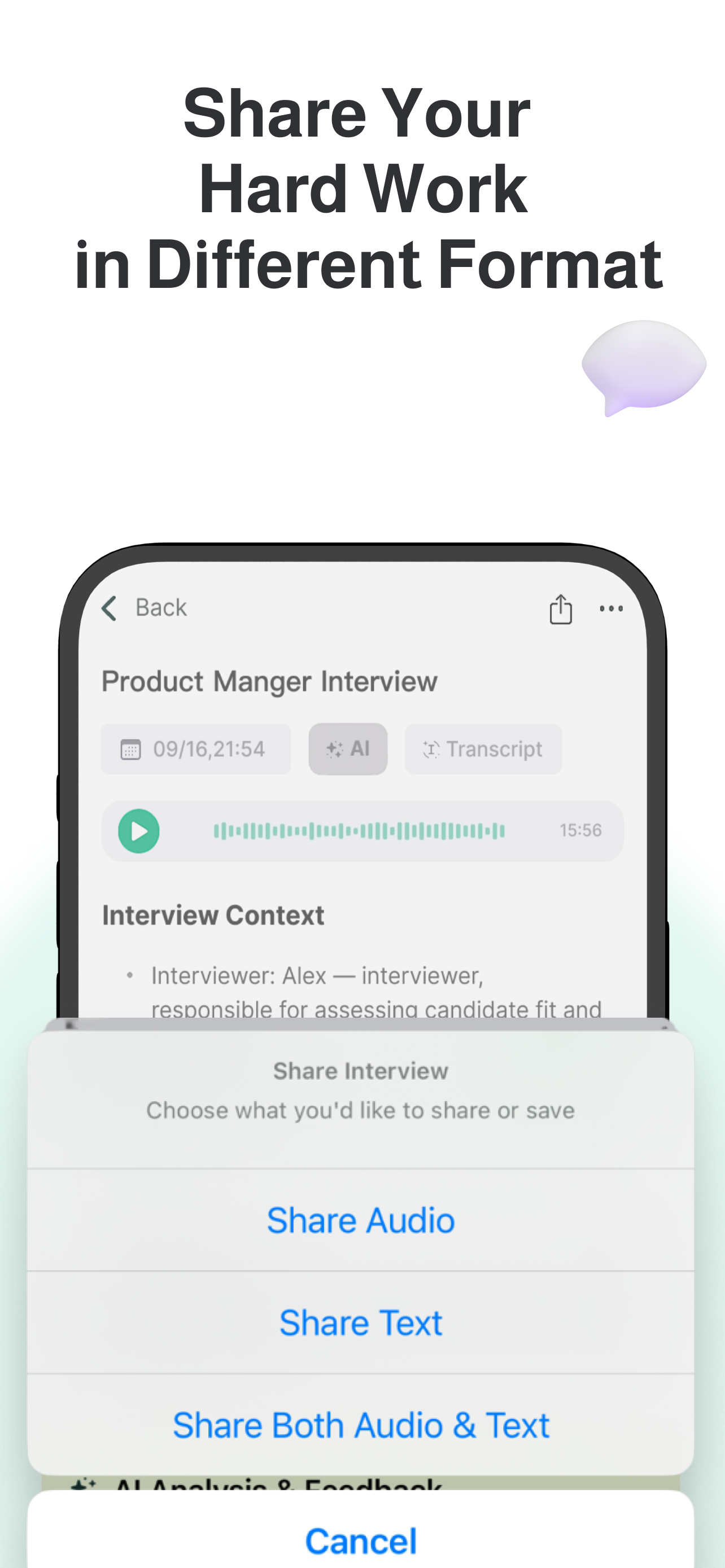Select Share Text from the menu
Image resolution: width=725 pixels, height=1568 pixels.
361,1322
